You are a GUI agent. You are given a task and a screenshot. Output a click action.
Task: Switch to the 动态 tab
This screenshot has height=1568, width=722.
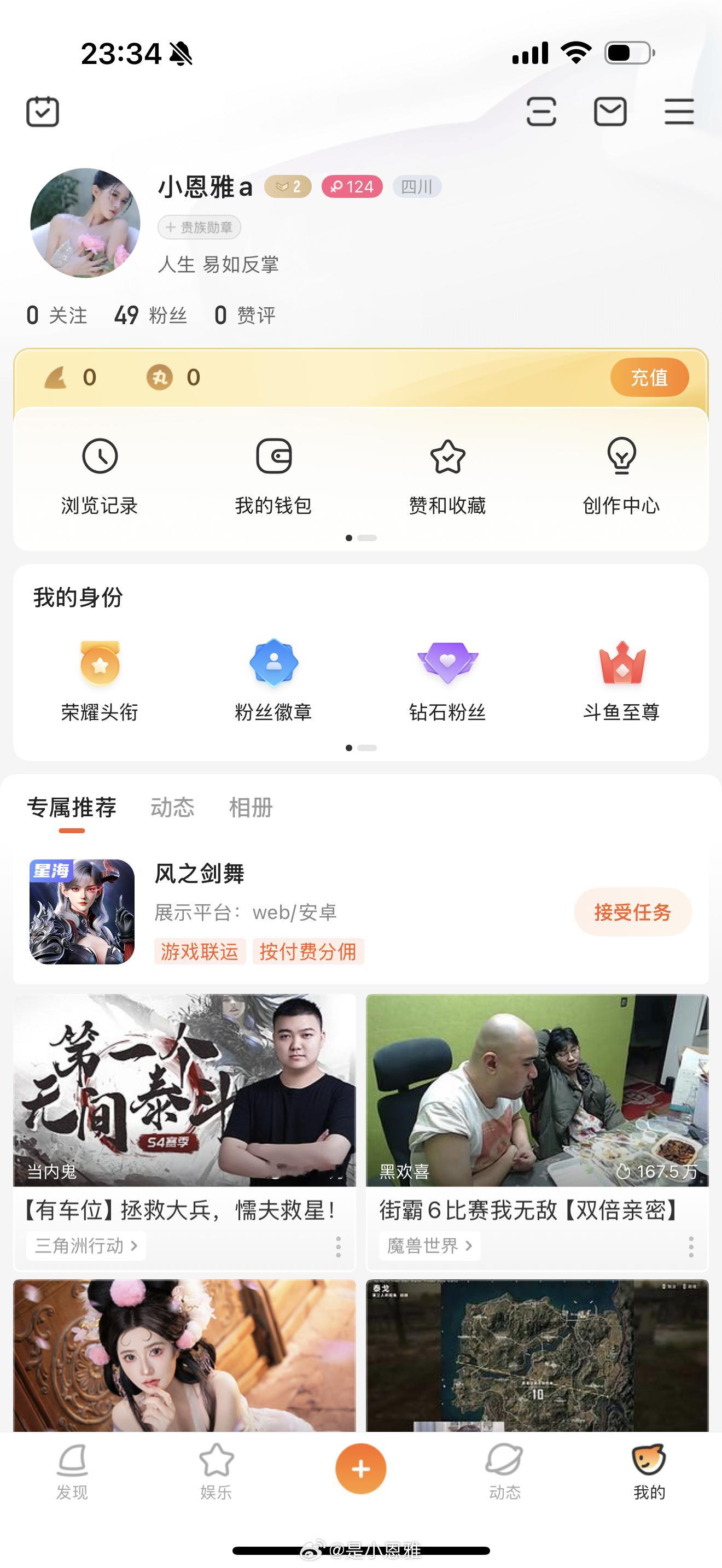173,808
